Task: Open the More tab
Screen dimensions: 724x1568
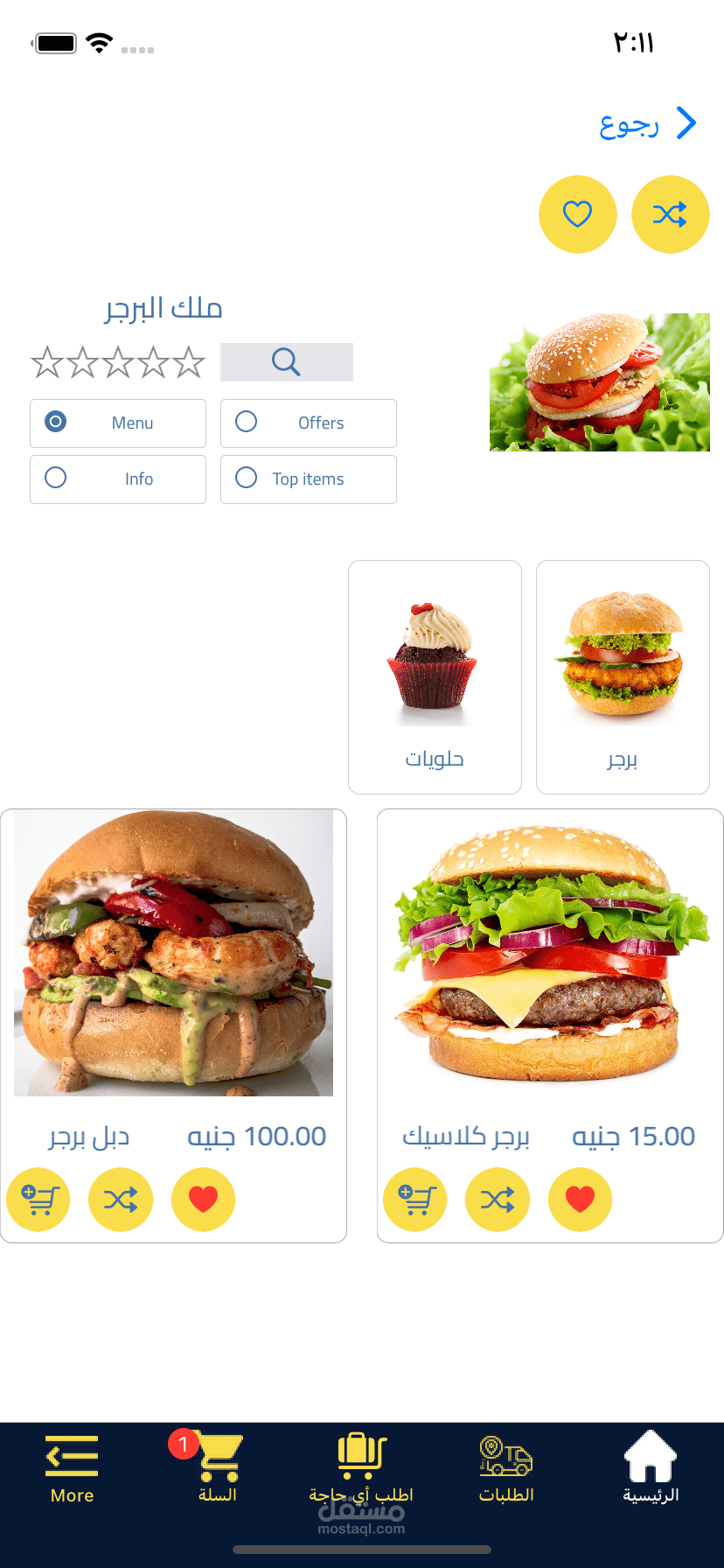Action: 72,1470
